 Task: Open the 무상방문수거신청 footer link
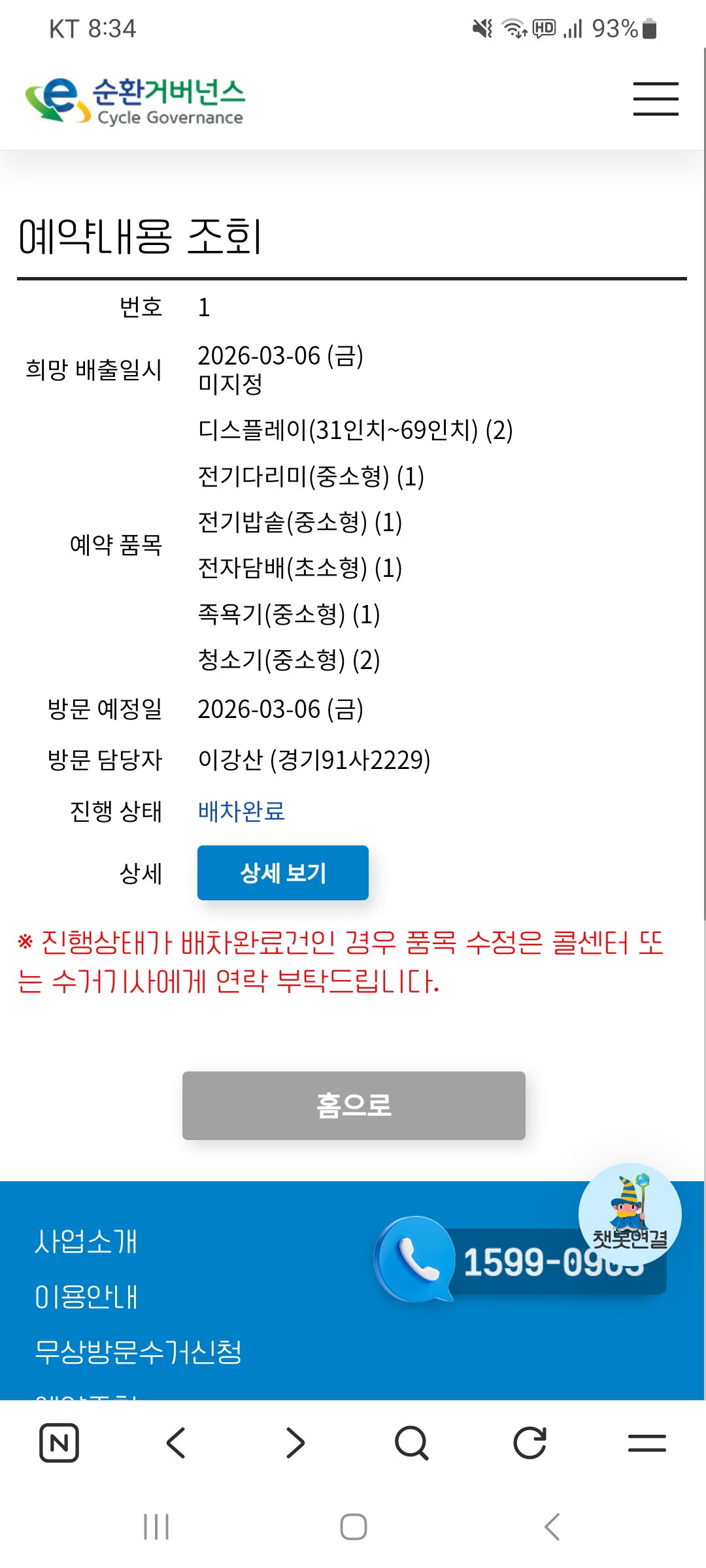coord(138,1352)
